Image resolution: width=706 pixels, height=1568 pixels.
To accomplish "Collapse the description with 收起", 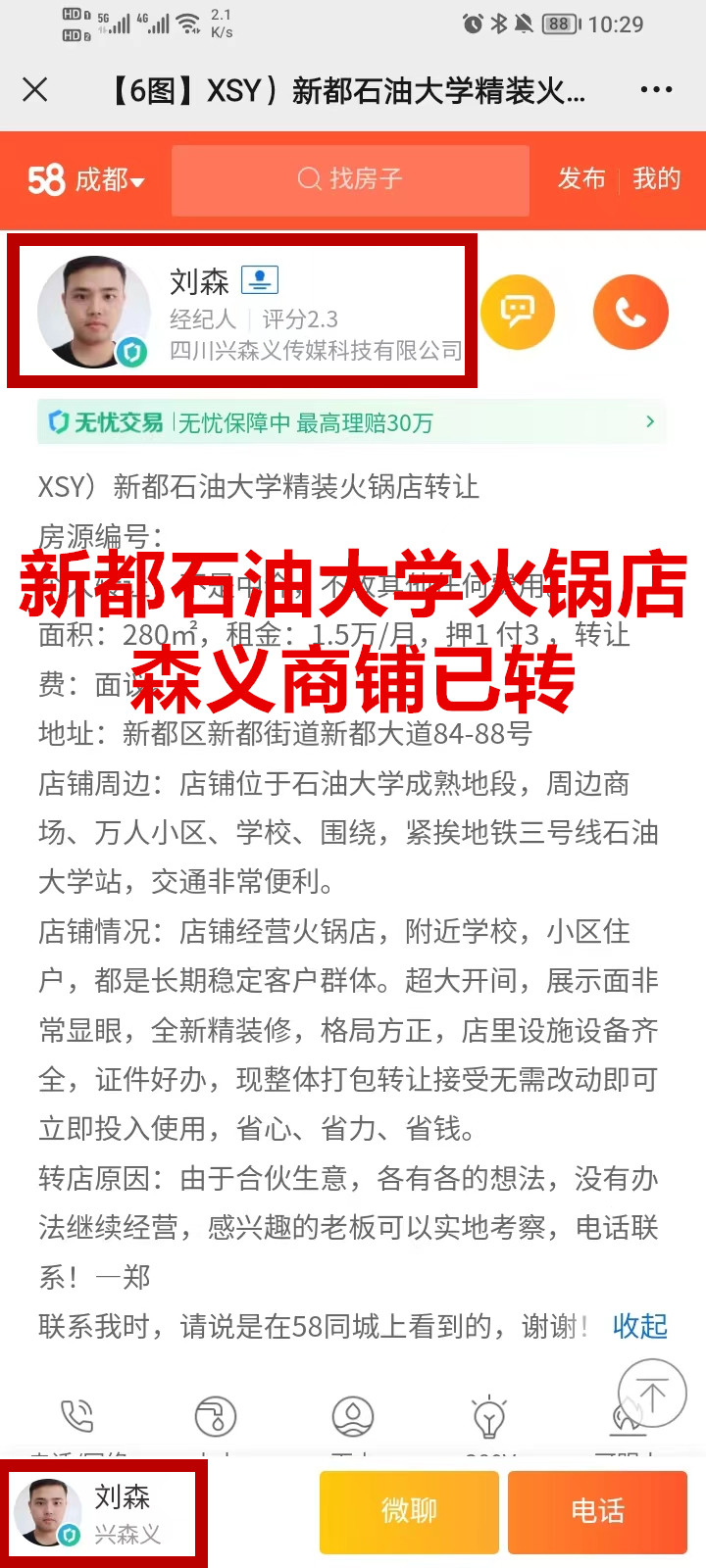I will click(x=639, y=1326).
